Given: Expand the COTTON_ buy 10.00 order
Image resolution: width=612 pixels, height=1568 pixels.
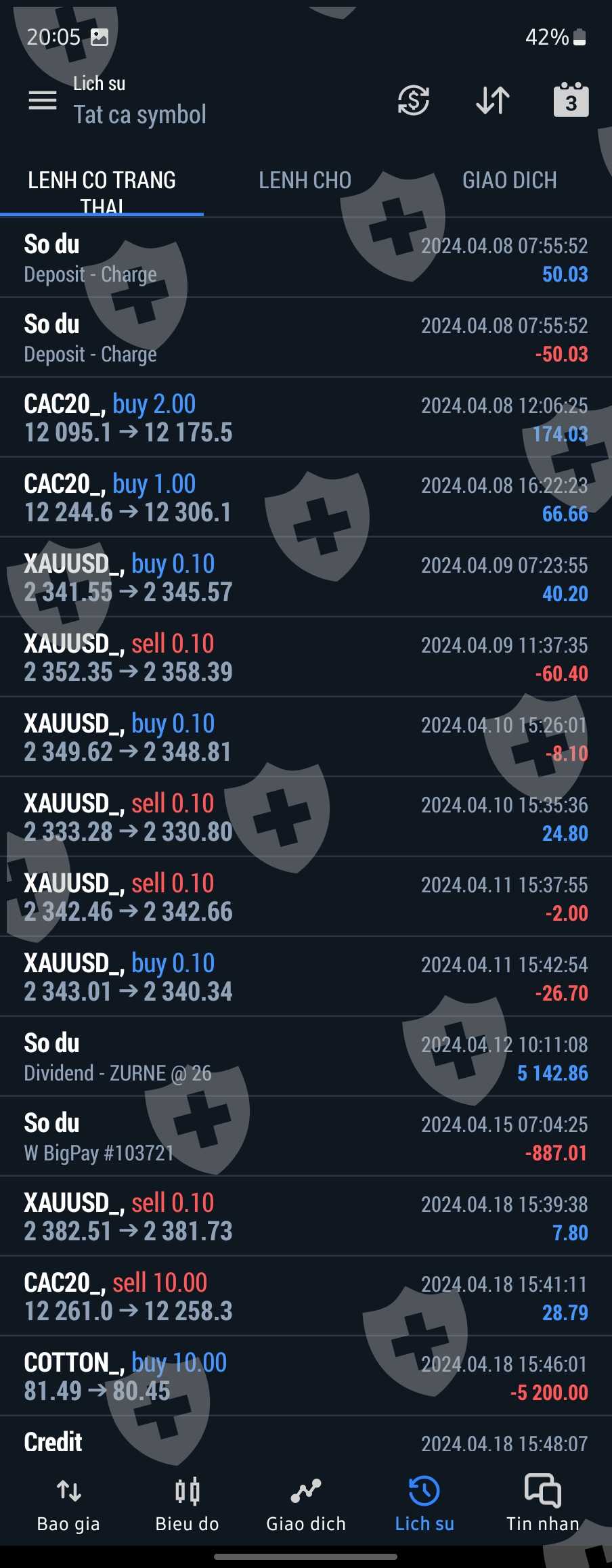Looking at the screenshot, I should (305, 1376).
